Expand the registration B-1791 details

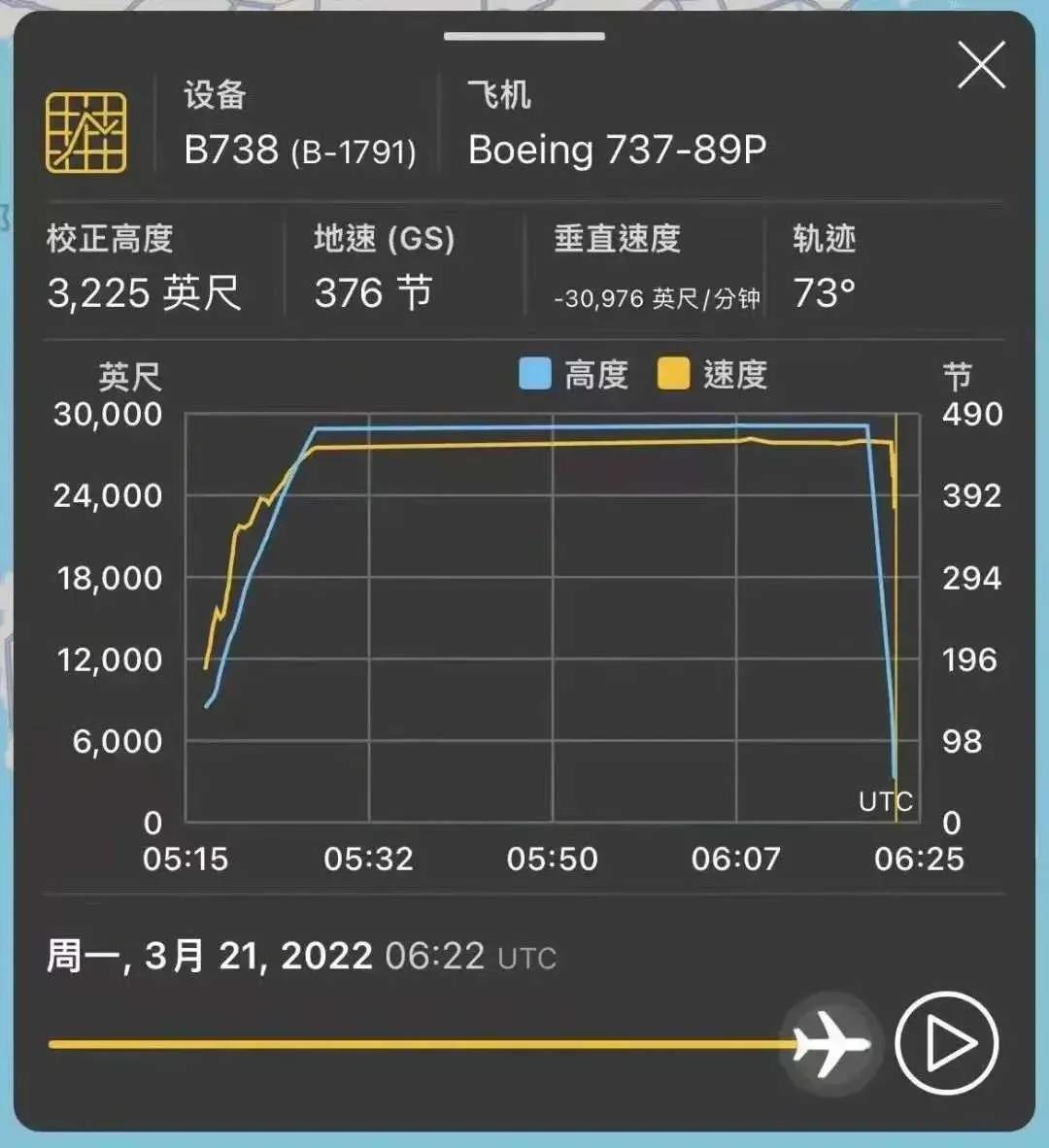[x=354, y=151]
